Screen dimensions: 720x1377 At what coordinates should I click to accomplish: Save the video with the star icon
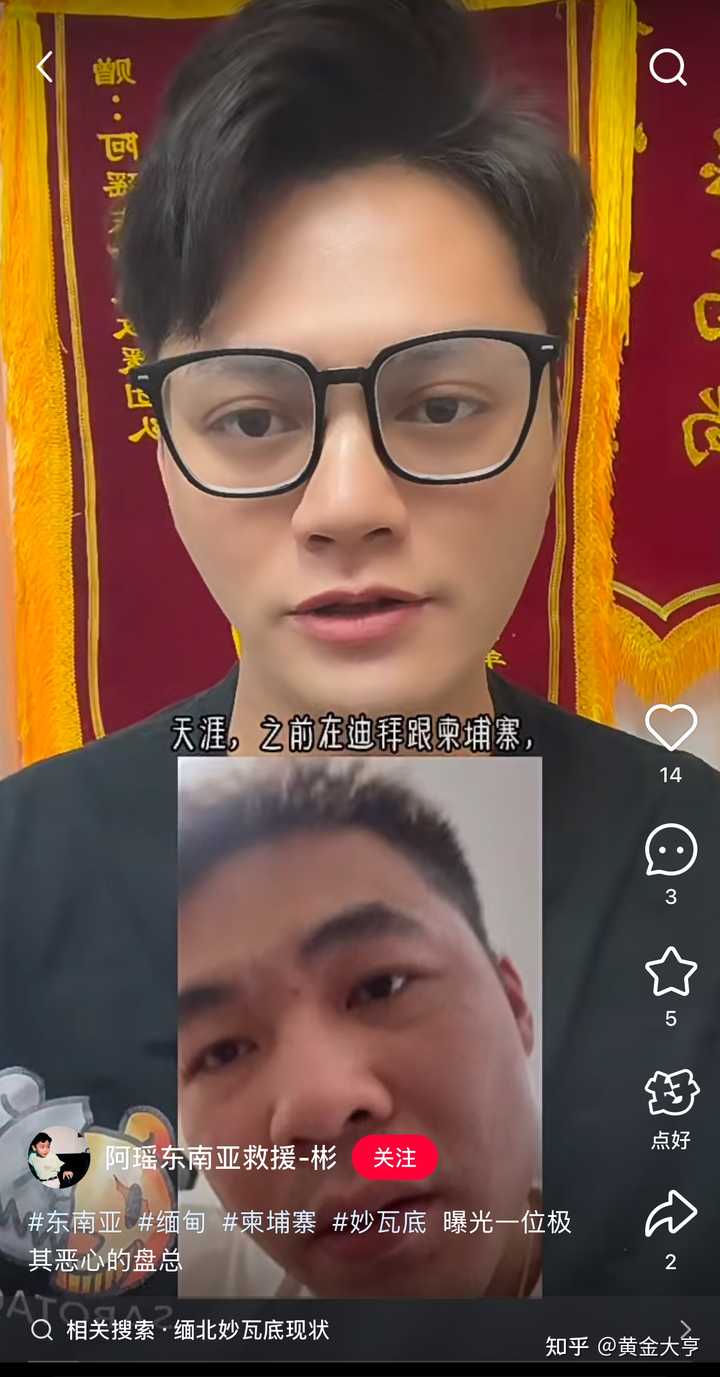[x=671, y=971]
